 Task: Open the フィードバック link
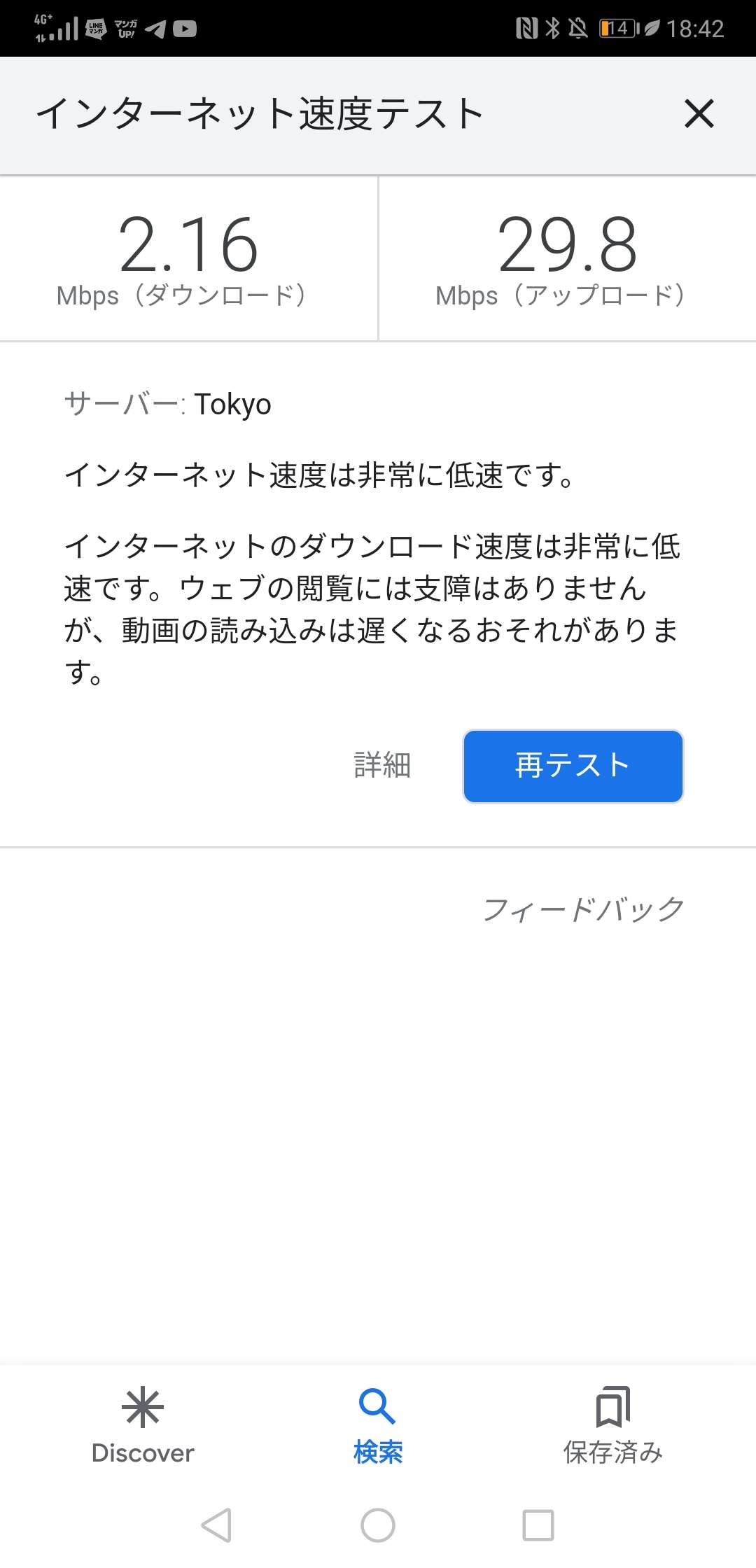click(583, 909)
